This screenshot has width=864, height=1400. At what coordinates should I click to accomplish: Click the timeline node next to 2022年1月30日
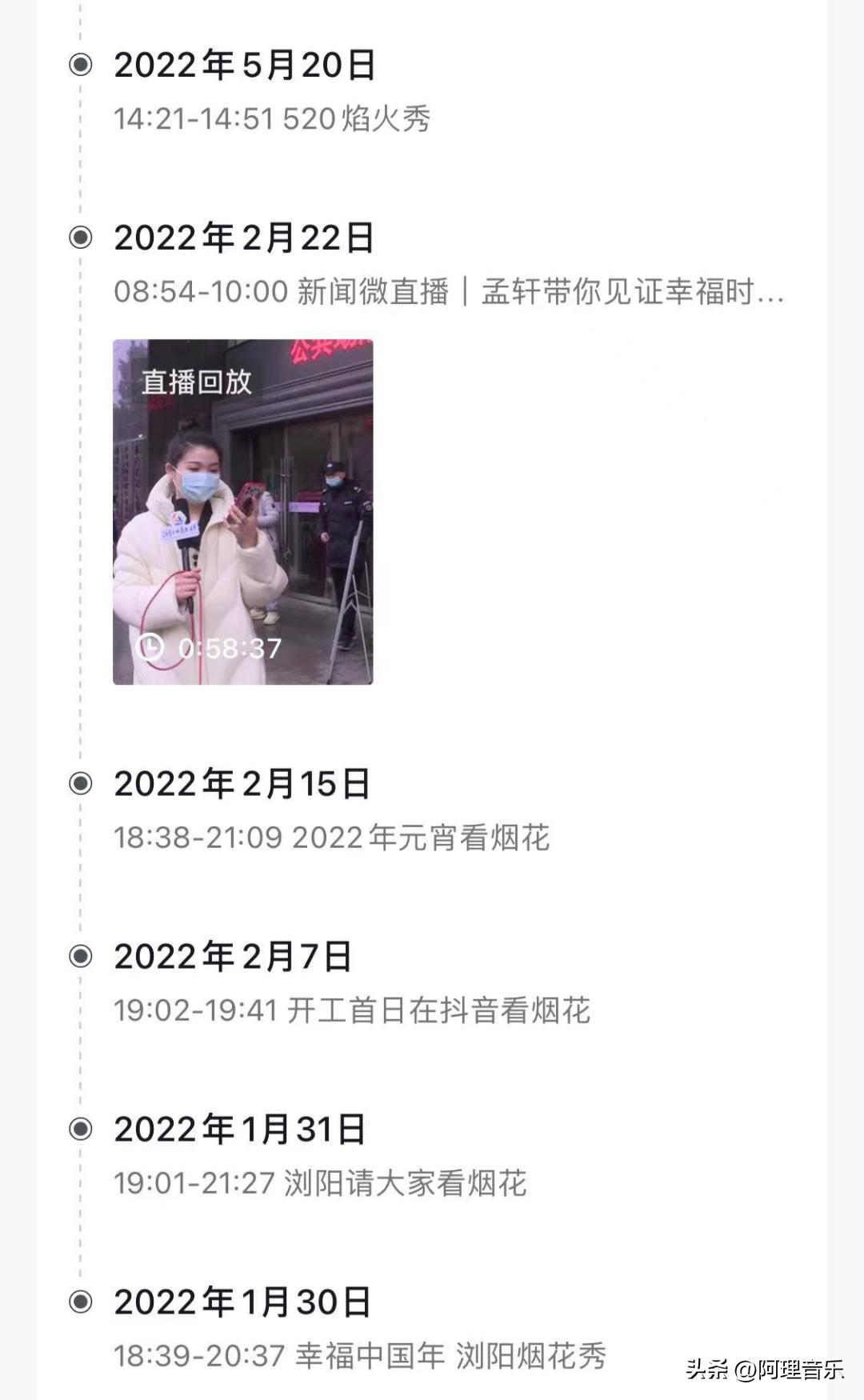click(x=79, y=1302)
